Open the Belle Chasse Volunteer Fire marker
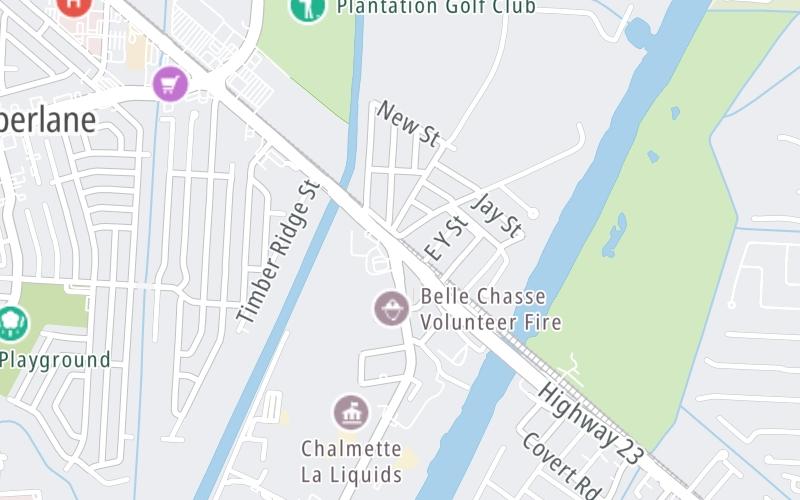 click(x=391, y=308)
